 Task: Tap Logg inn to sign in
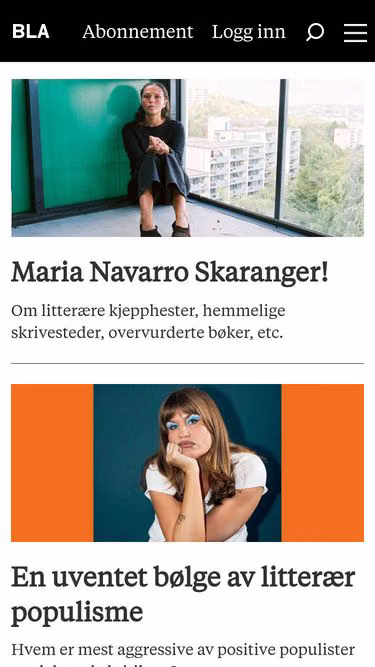click(249, 32)
